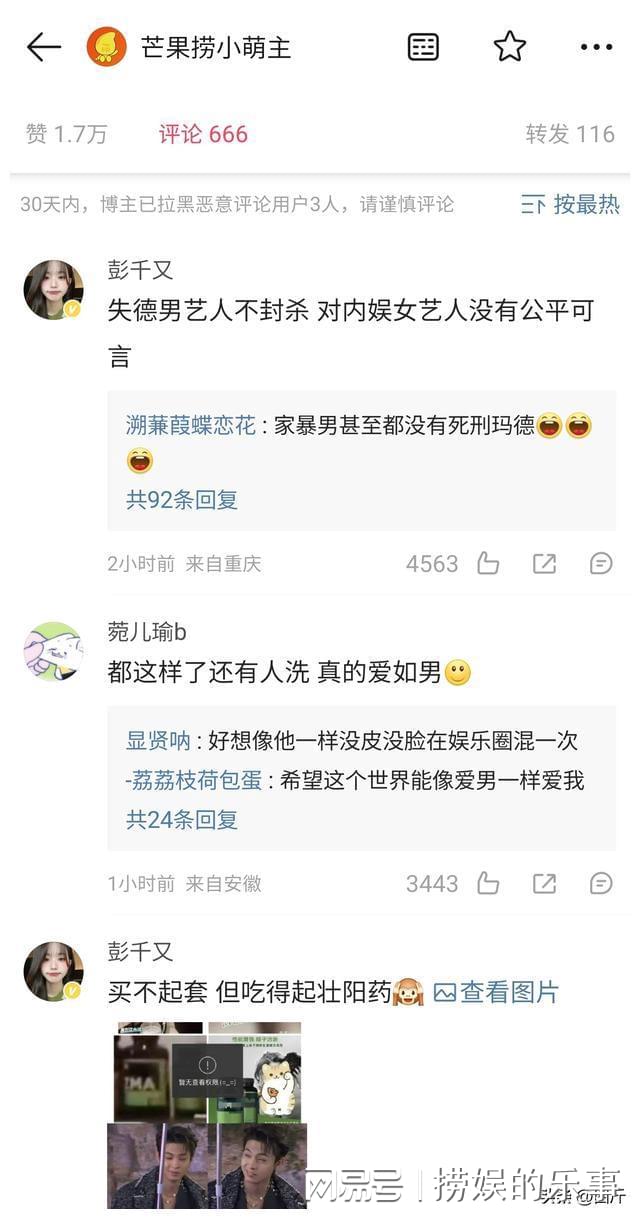Go back using the back arrow

(43, 47)
